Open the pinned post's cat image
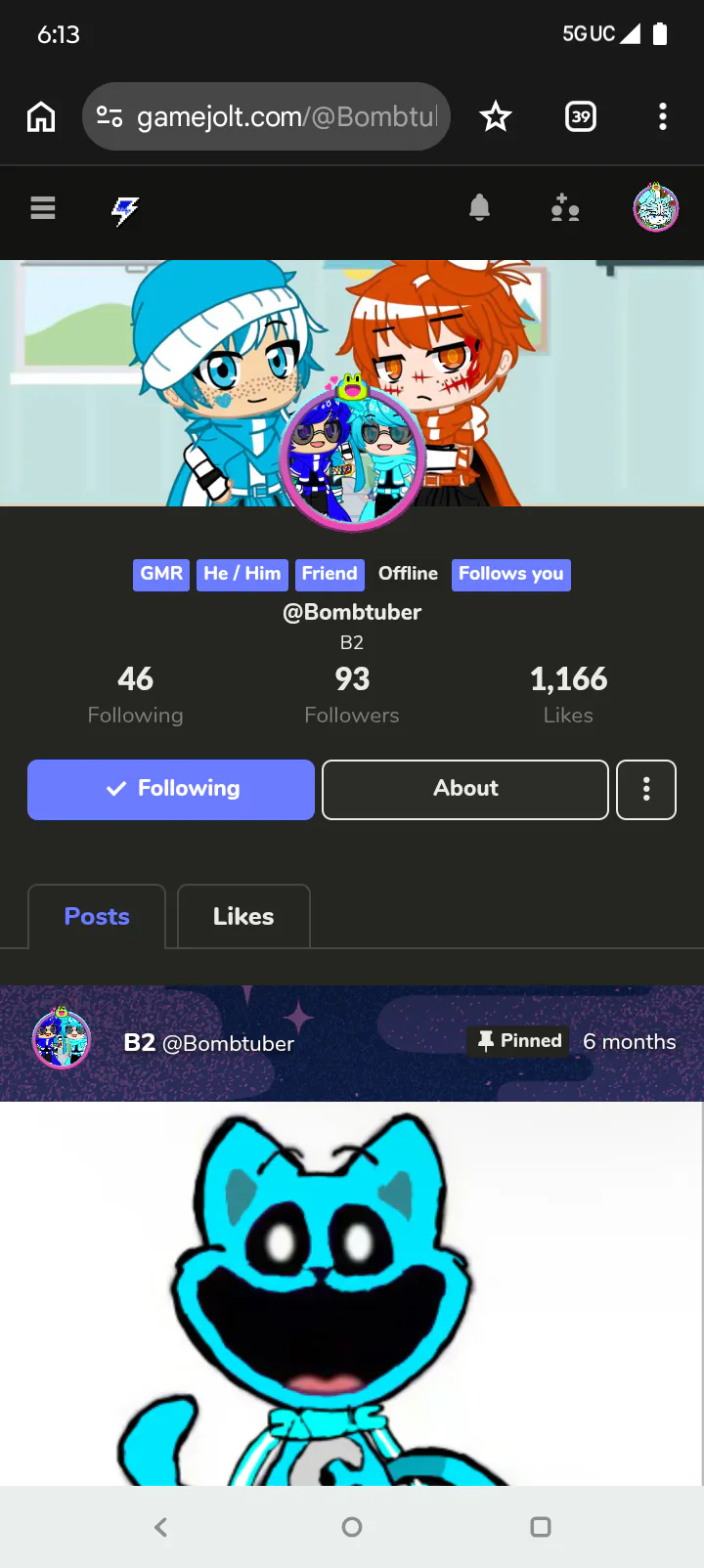The height and width of the screenshot is (1568, 704). [x=351, y=1293]
